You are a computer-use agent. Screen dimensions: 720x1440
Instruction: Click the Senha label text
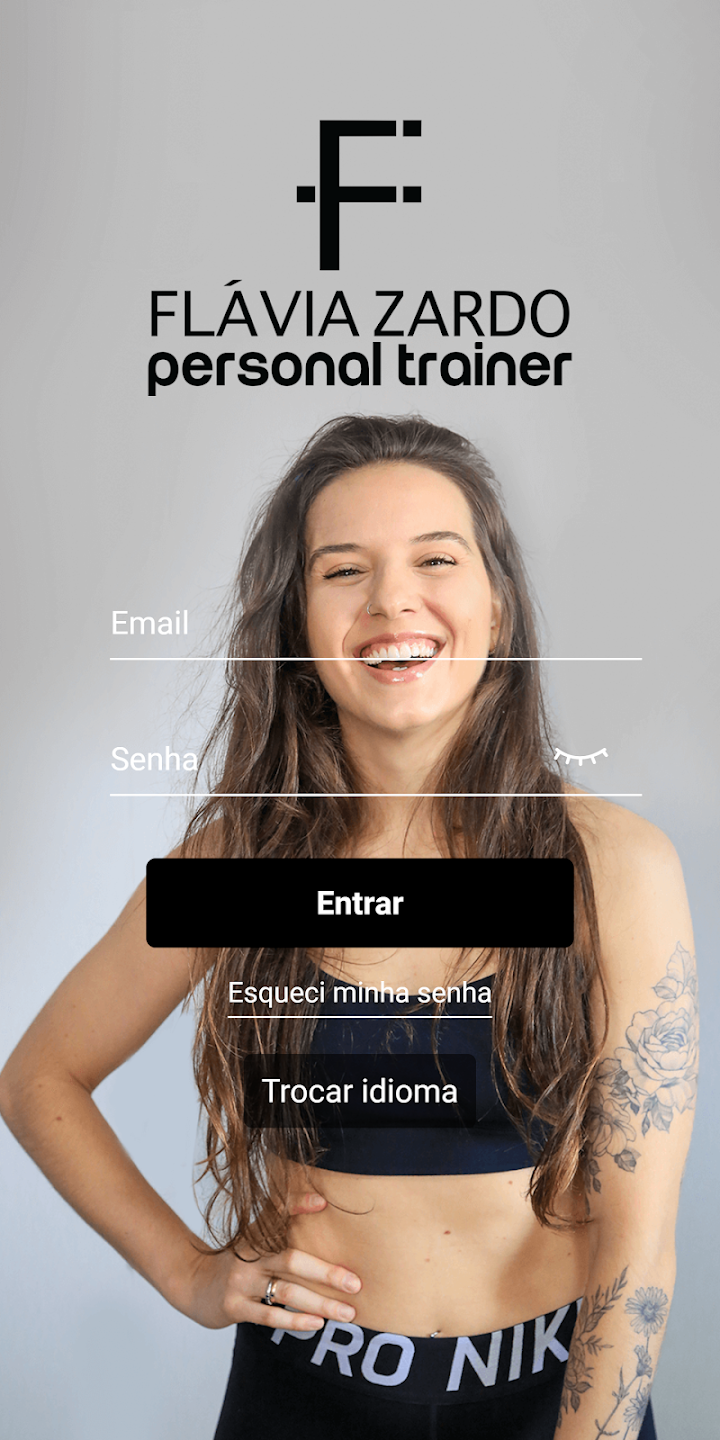154,760
